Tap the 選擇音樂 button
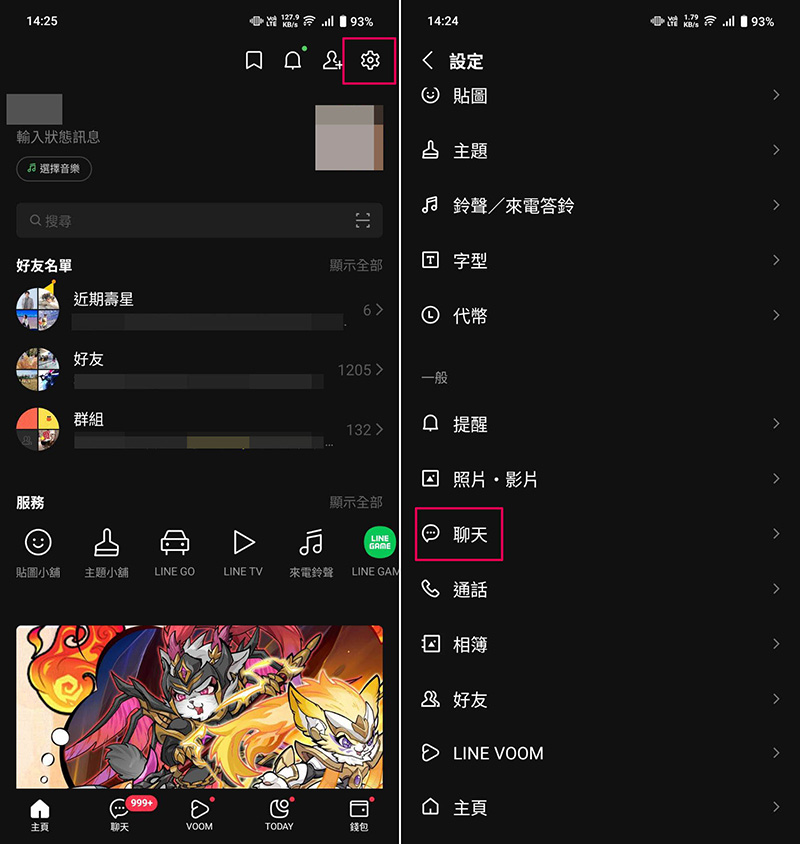Image resolution: width=800 pixels, height=844 pixels. point(54,169)
